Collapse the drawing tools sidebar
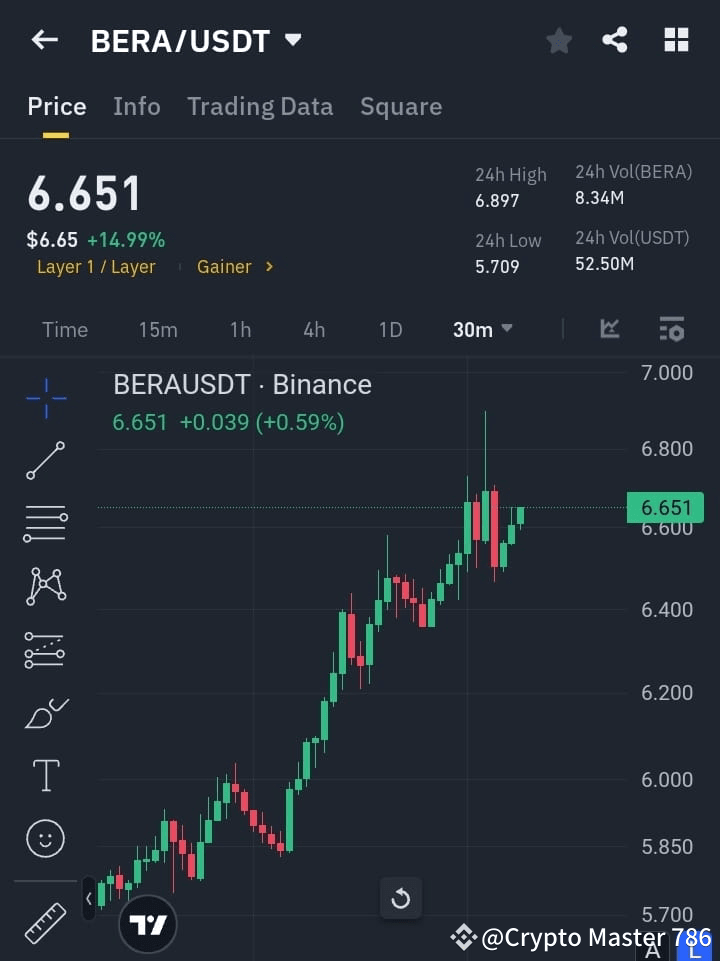720x961 pixels. [88, 898]
